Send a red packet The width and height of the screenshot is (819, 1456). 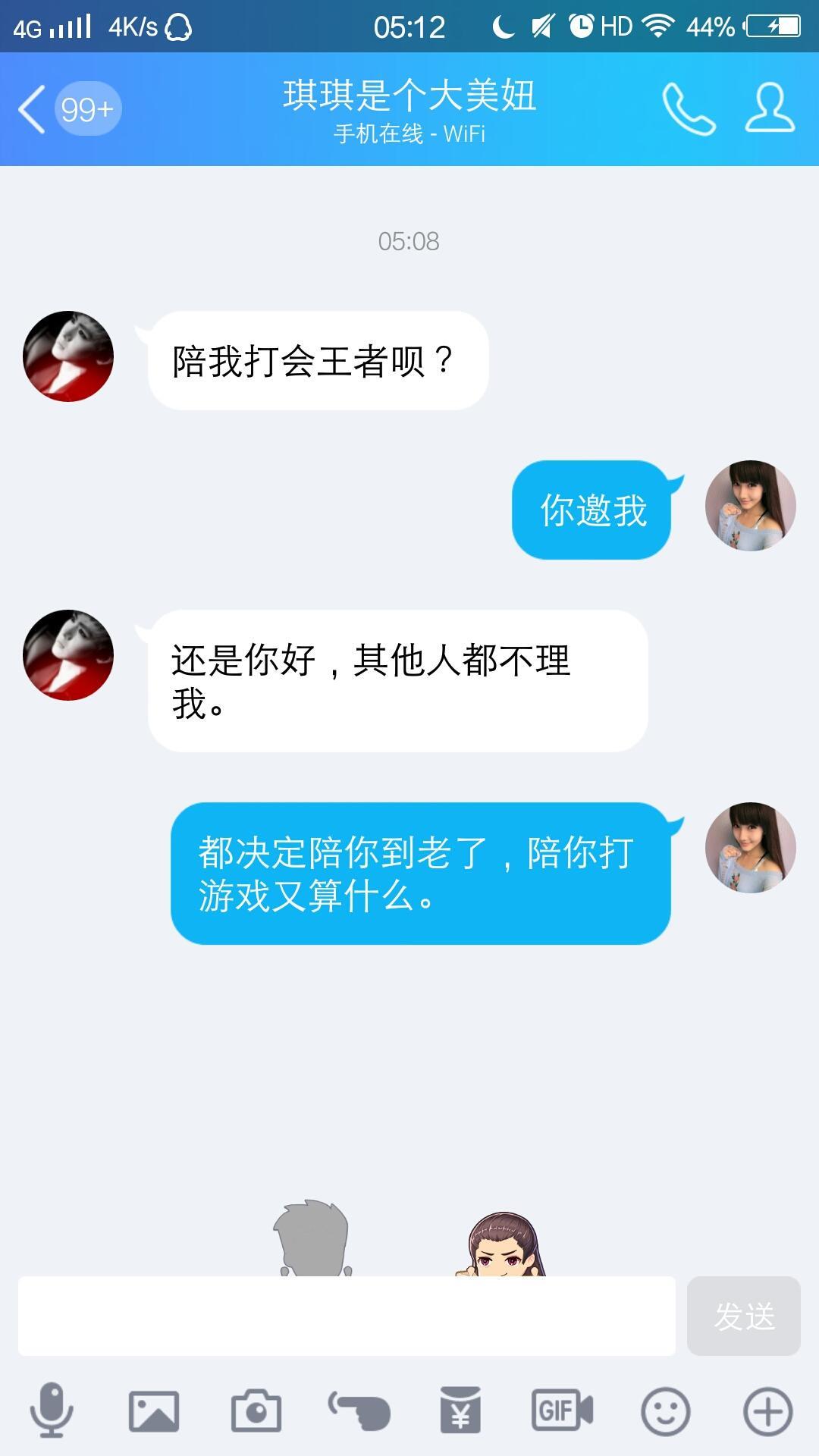coord(460,1410)
